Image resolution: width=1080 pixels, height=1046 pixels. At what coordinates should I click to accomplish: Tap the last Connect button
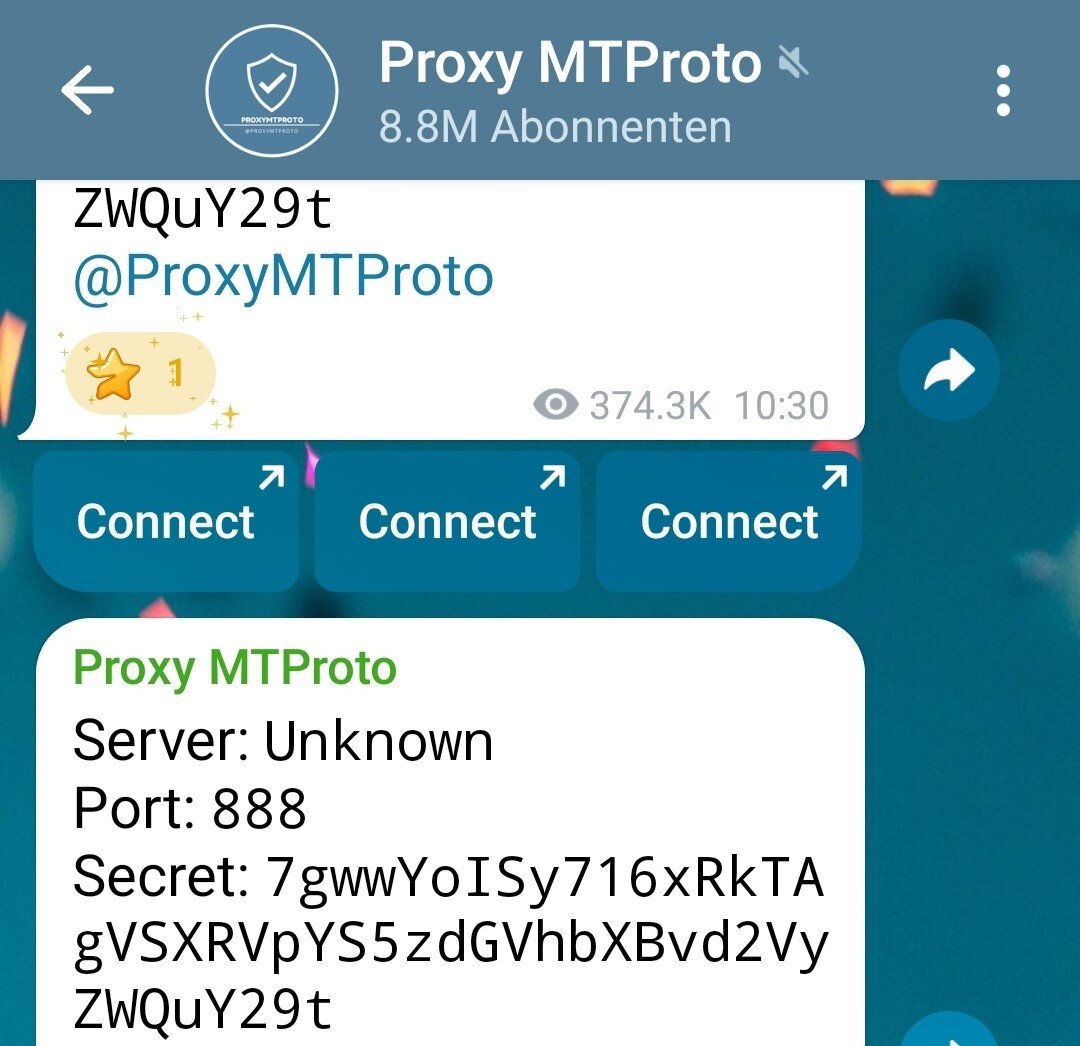(729, 521)
